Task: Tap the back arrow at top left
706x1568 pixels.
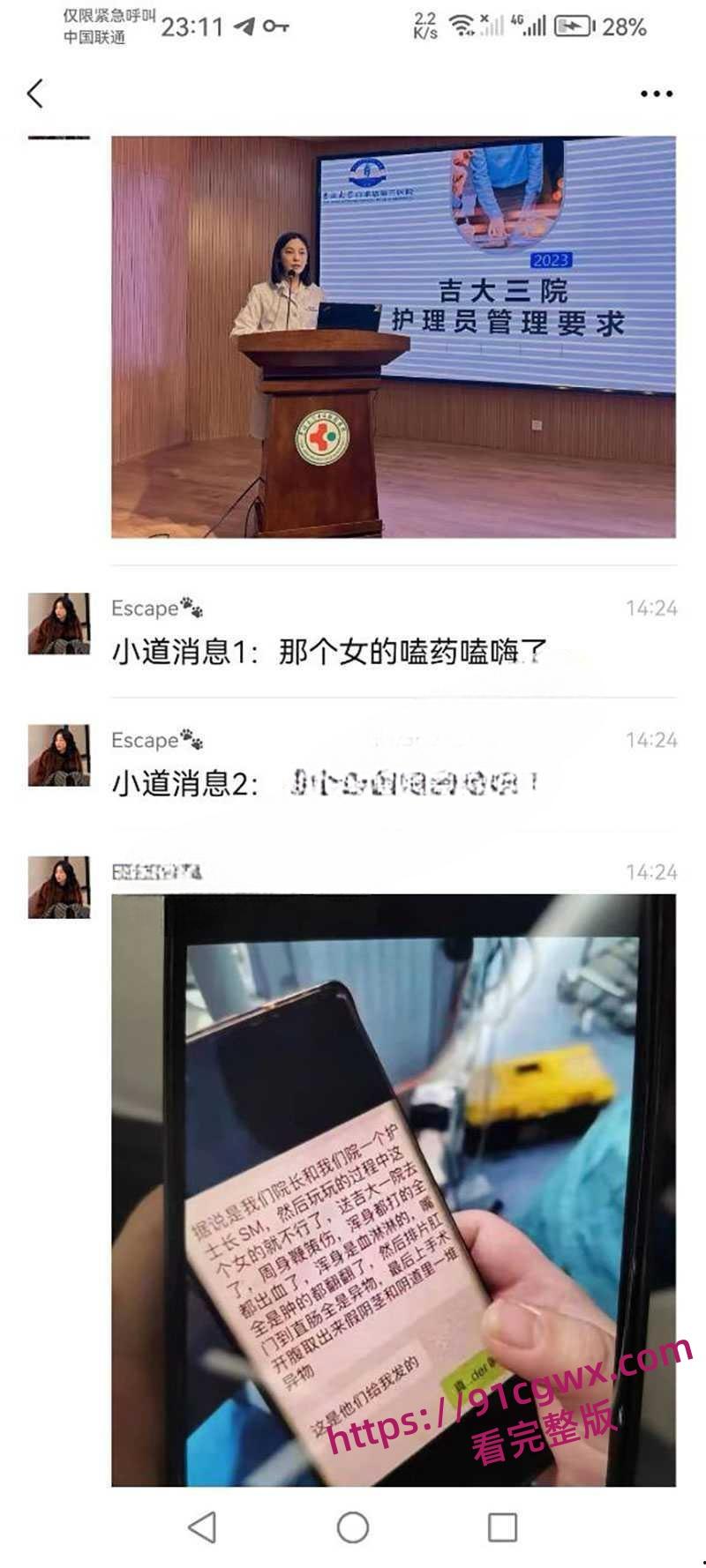Action: [35, 93]
